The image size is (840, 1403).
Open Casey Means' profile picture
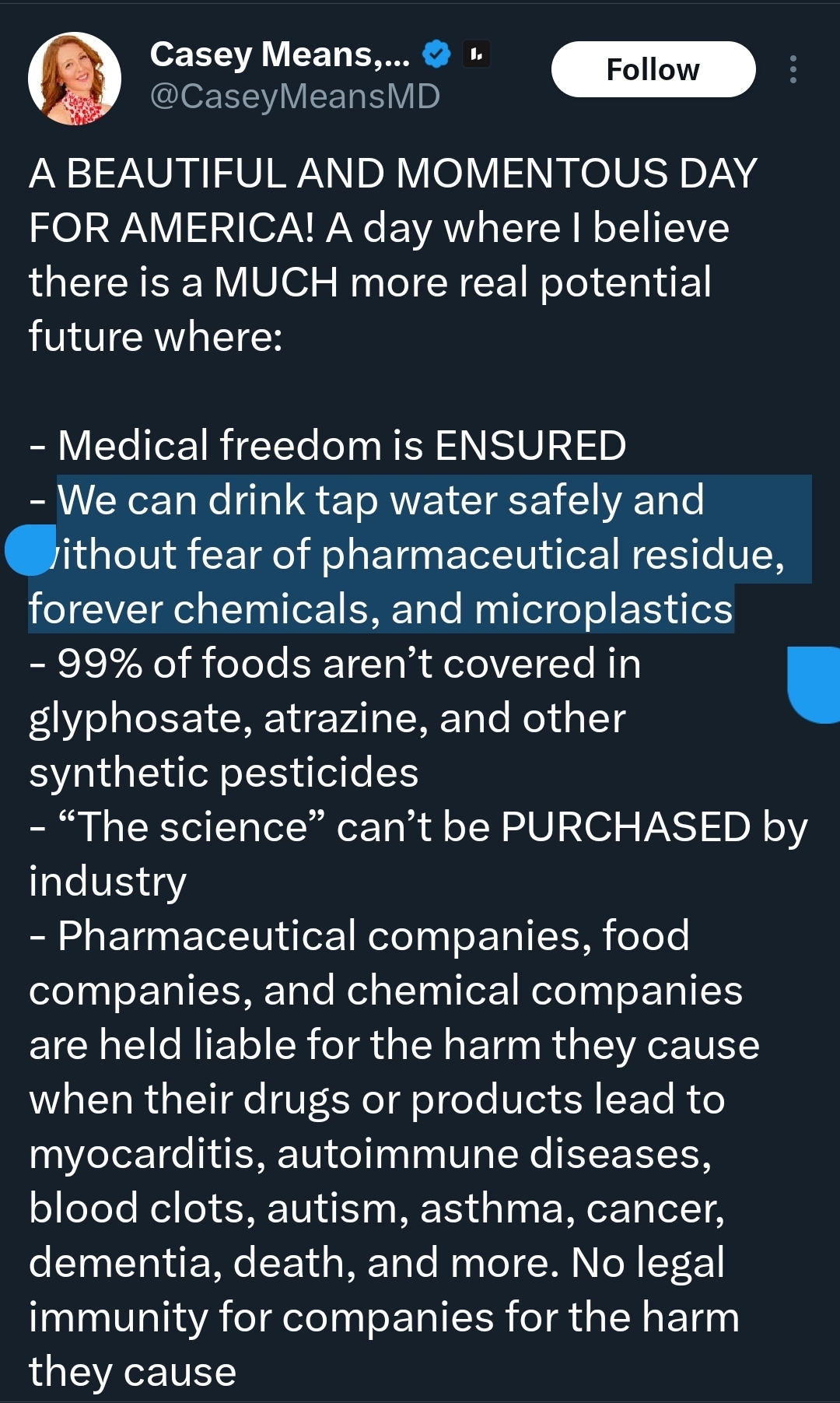[75, 79]
